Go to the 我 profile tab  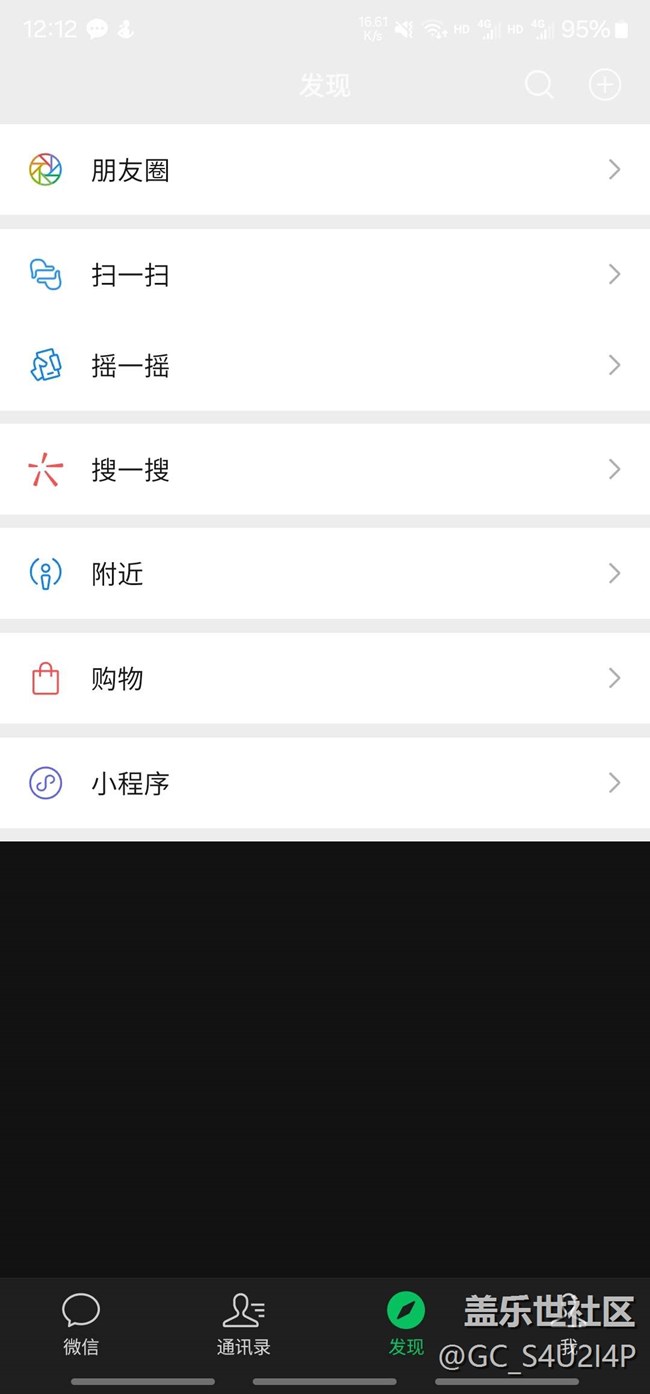(x=569, y=1323)
